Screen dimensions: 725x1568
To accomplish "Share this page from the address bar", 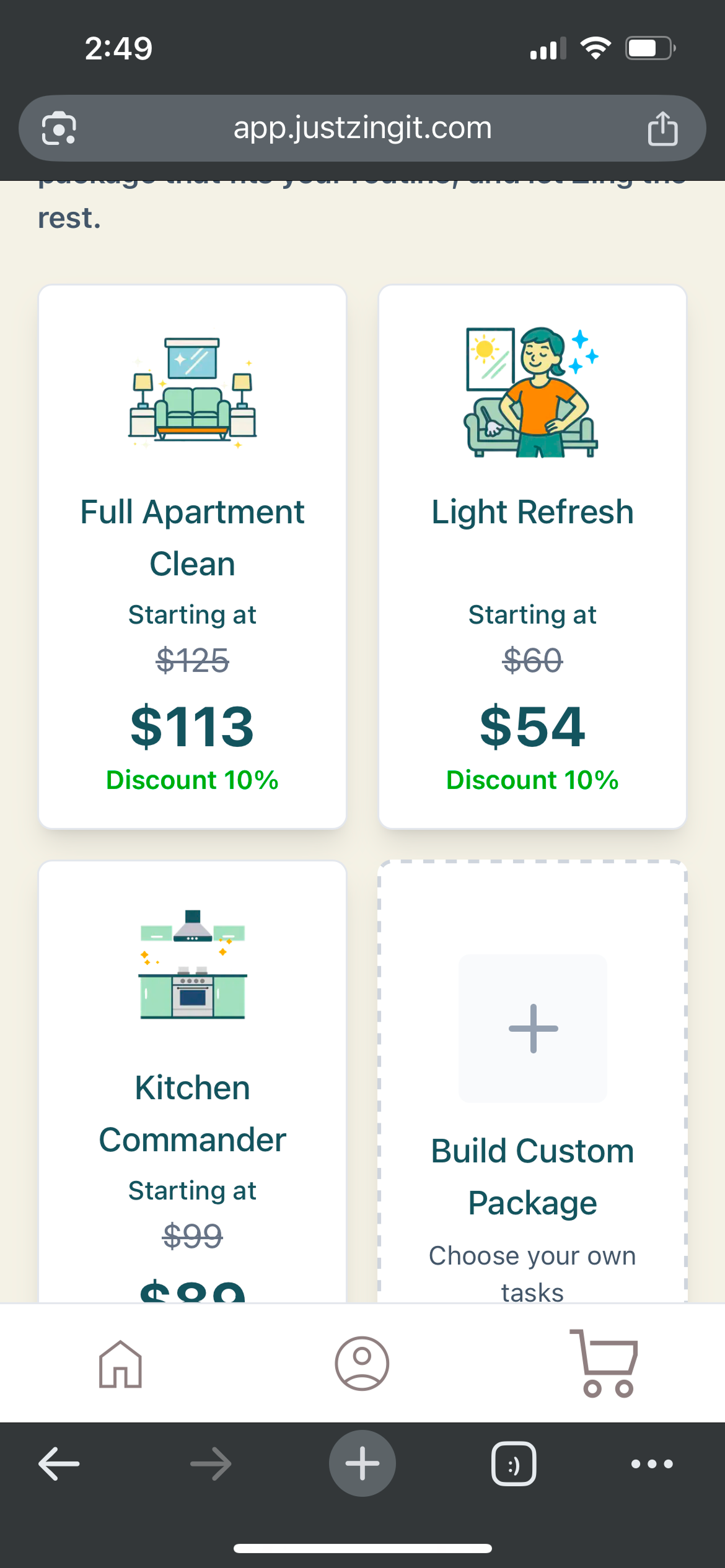I will tap(662, 128).
